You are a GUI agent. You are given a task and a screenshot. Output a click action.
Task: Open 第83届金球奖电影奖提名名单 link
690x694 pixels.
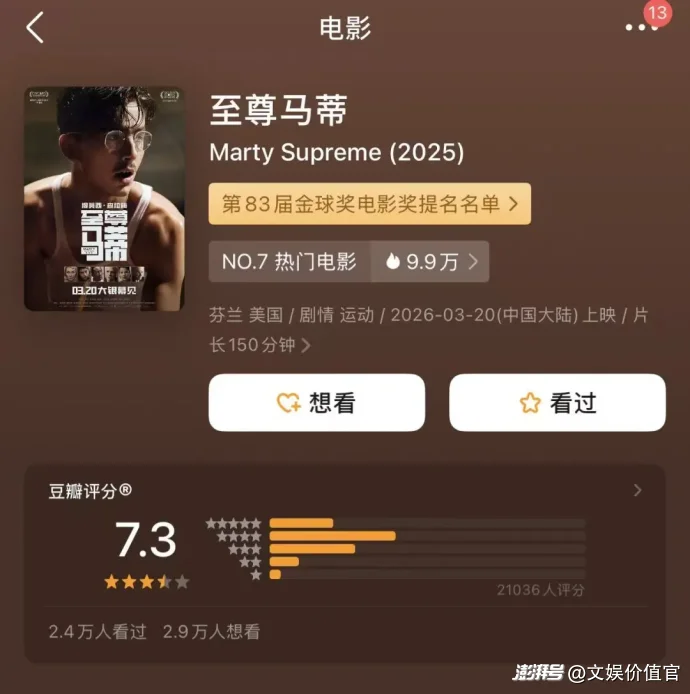tap(369, 204)
